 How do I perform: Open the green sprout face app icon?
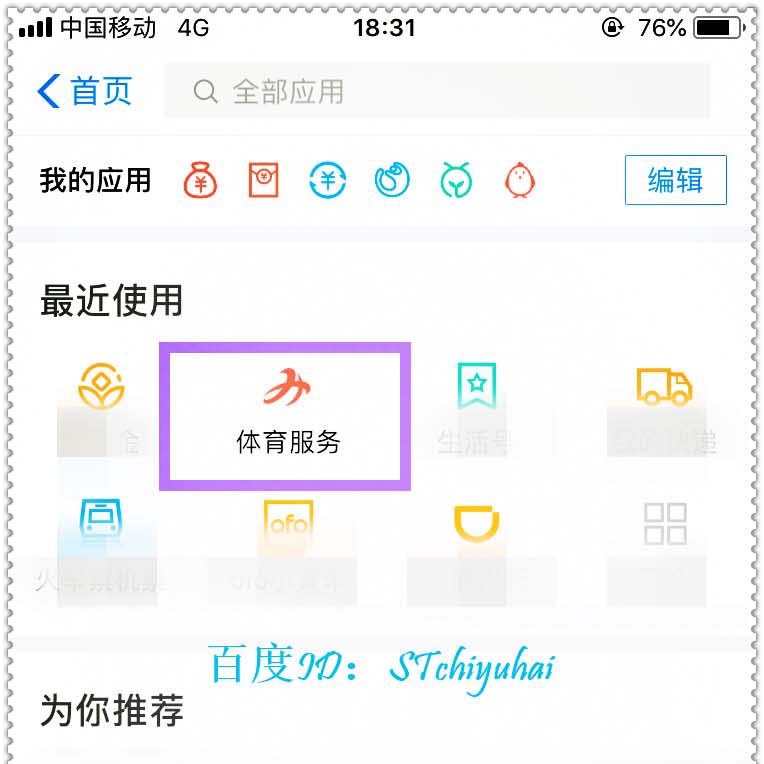[x=456, y=181]
